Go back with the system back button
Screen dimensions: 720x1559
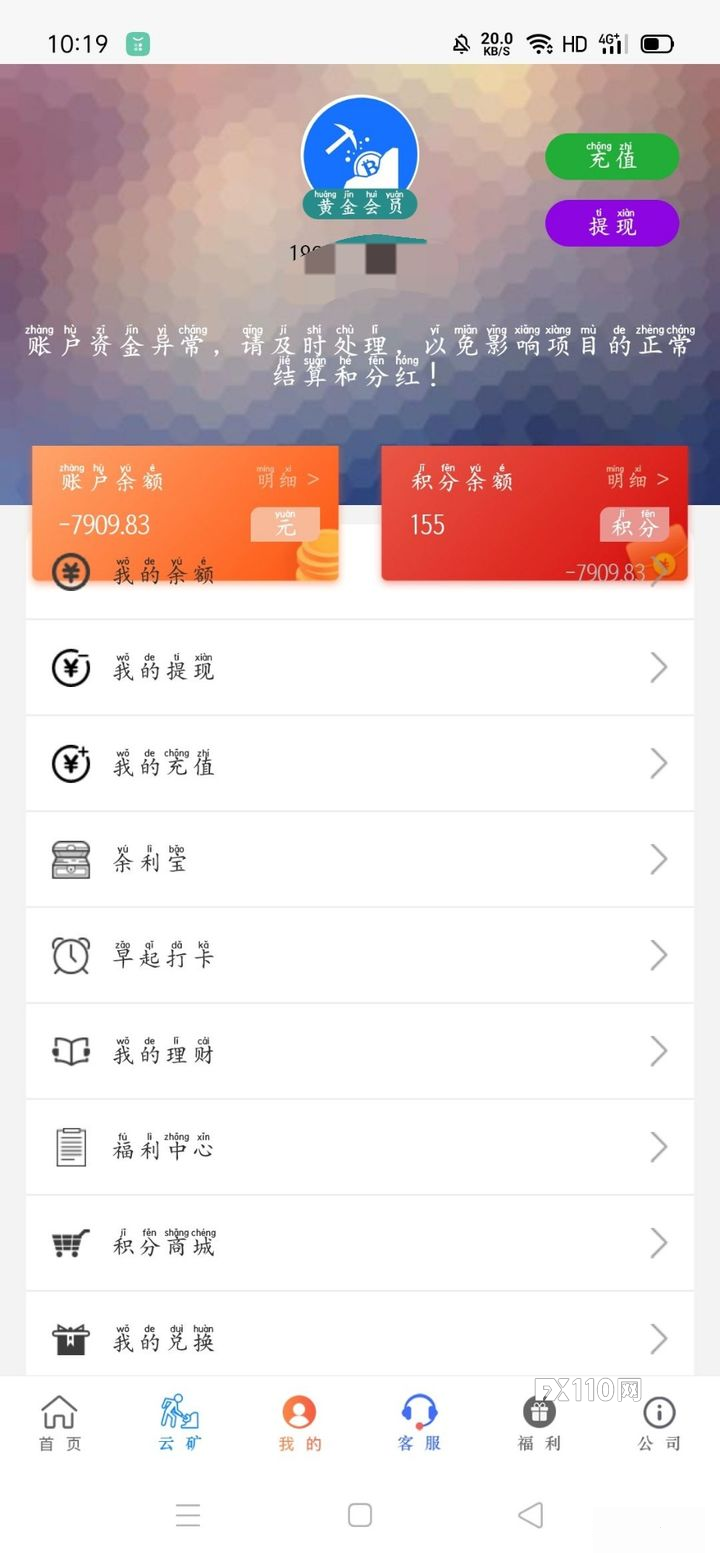531,1514
